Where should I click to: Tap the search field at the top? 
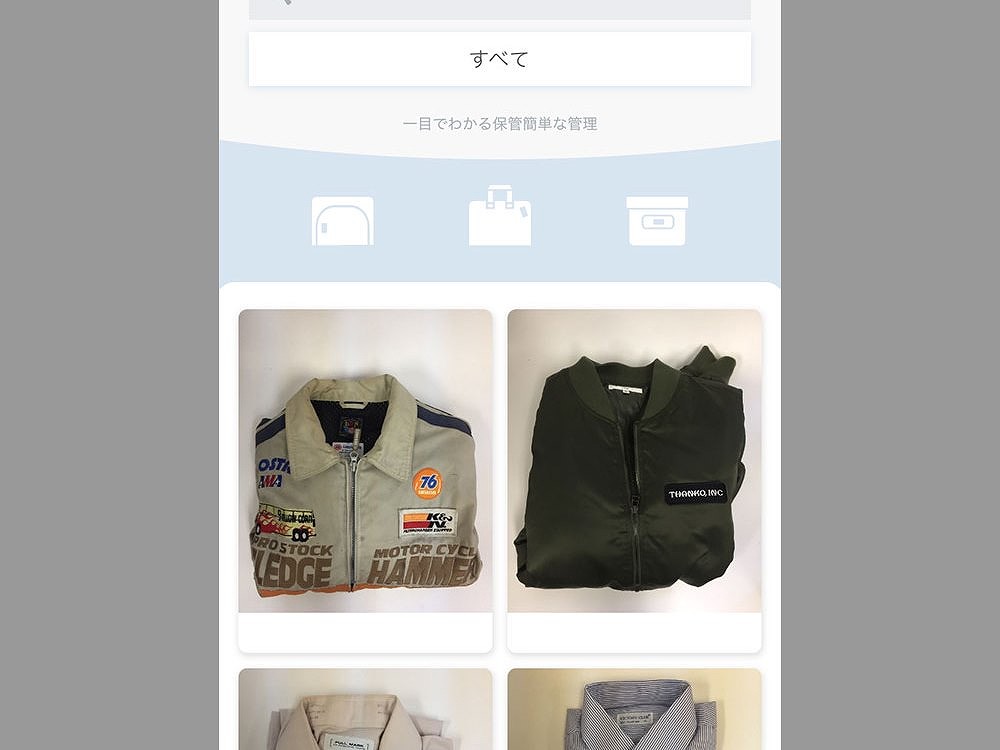point(499,8)
